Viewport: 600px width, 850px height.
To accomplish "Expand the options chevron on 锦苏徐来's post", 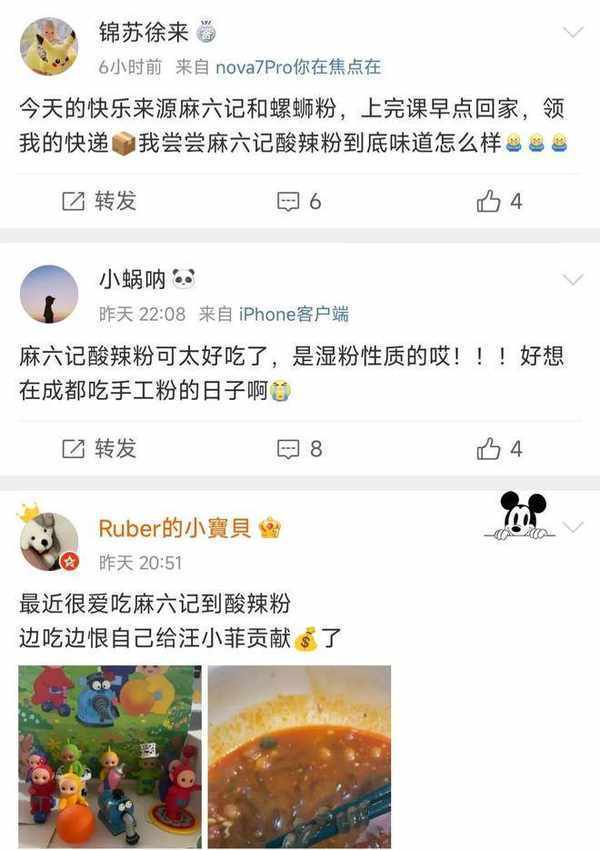I will tap(573, 33).
